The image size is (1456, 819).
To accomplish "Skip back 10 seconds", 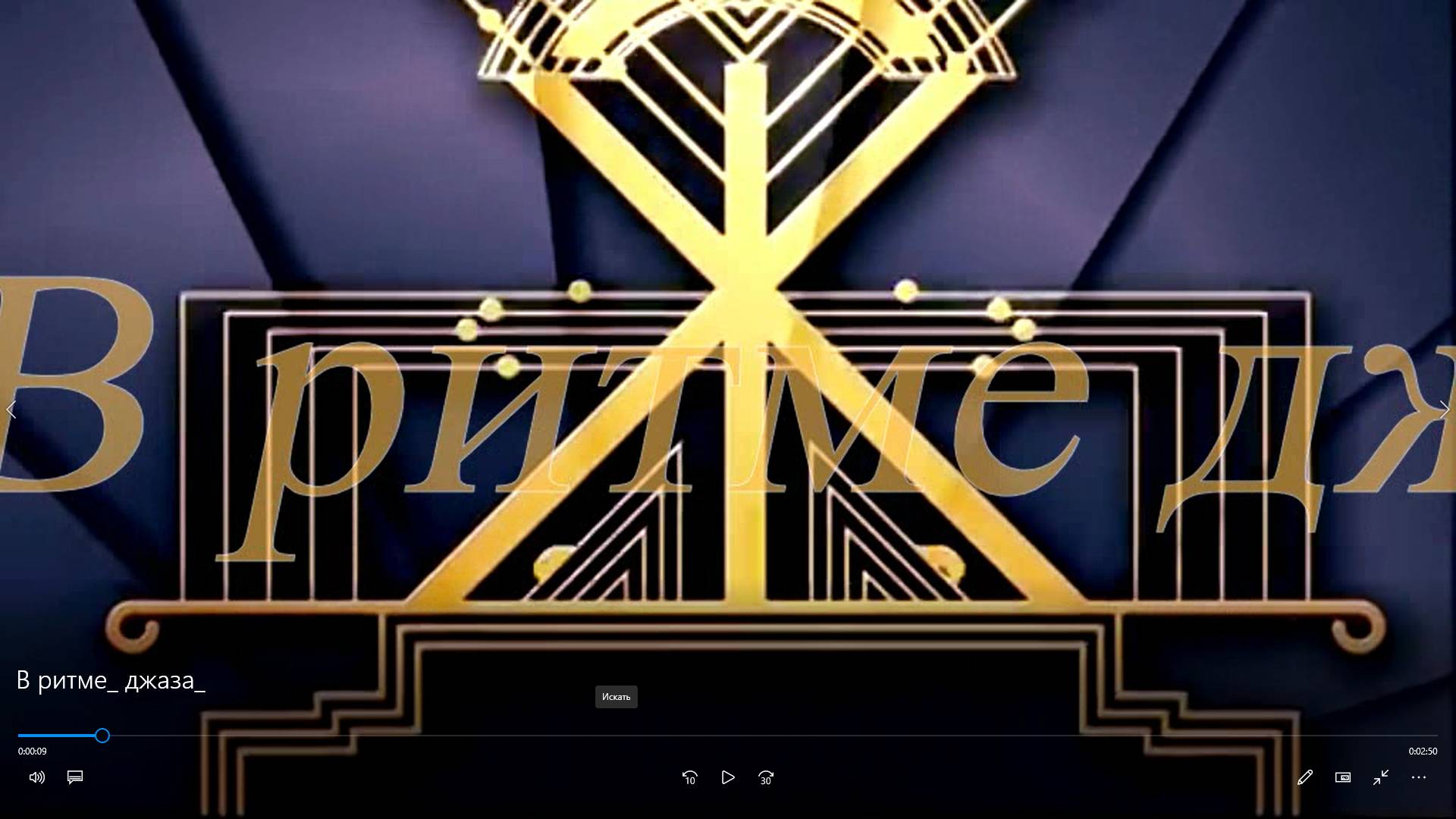I will pos(689,777).
